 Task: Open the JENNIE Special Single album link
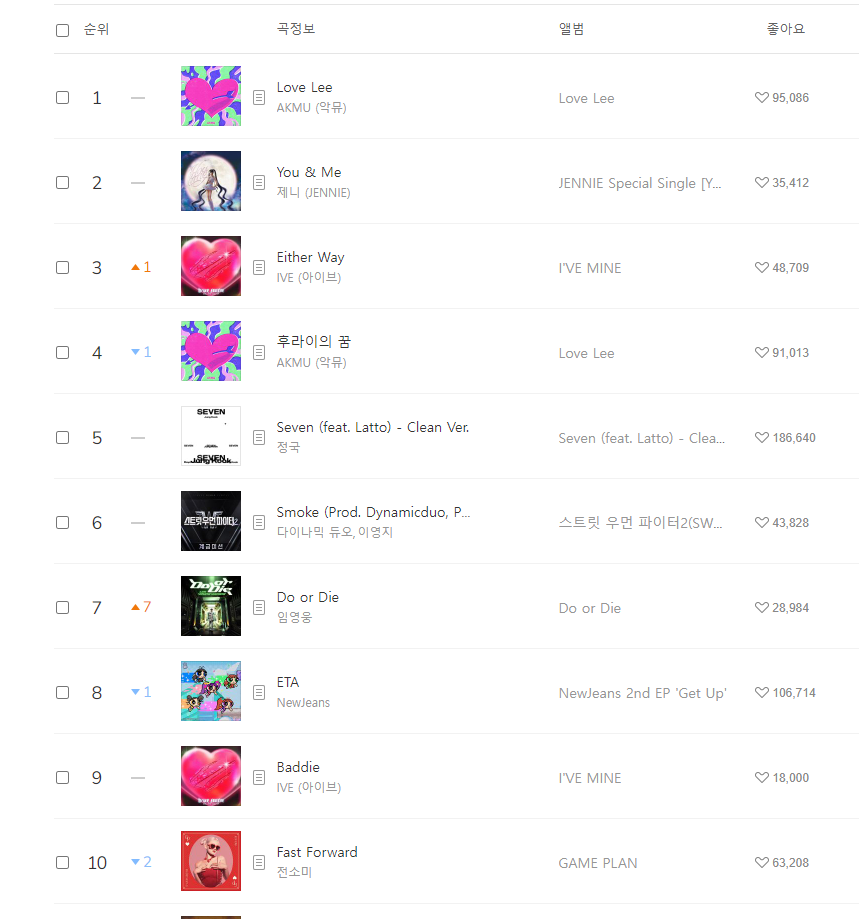pyautogui.click(x=639, y=183)
